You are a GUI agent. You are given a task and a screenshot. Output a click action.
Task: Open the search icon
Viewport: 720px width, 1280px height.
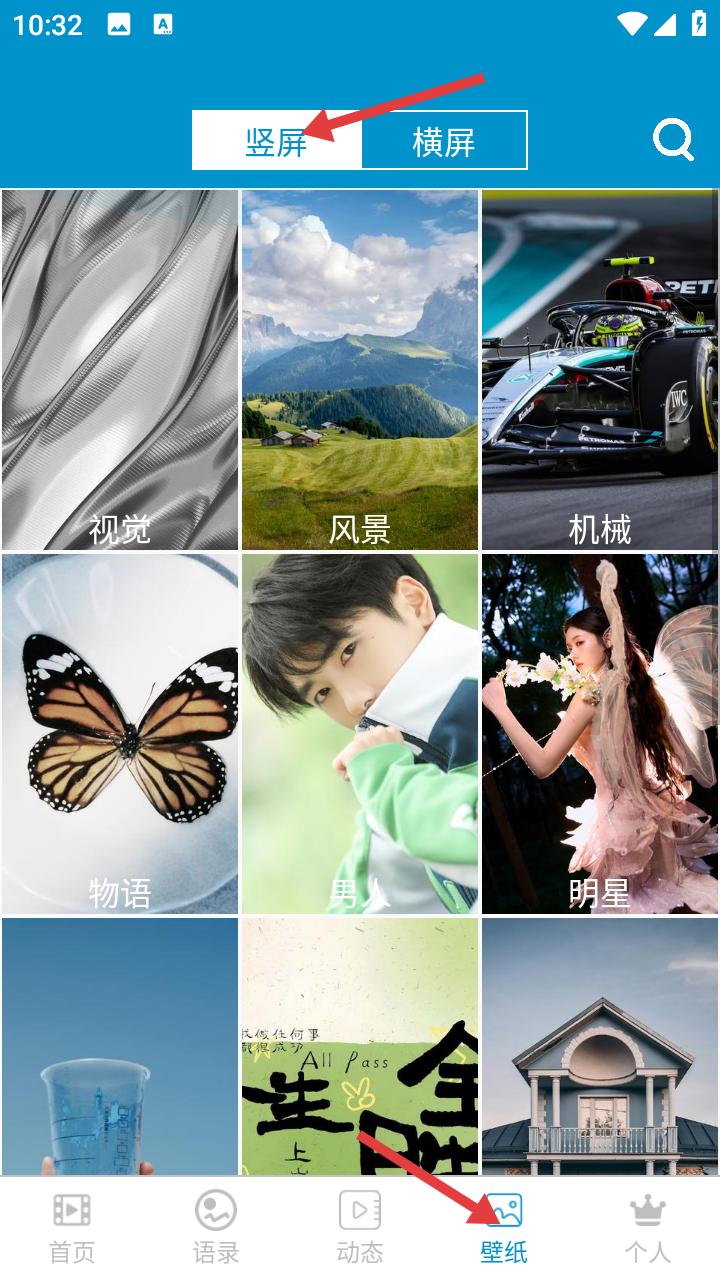(673, 140)
